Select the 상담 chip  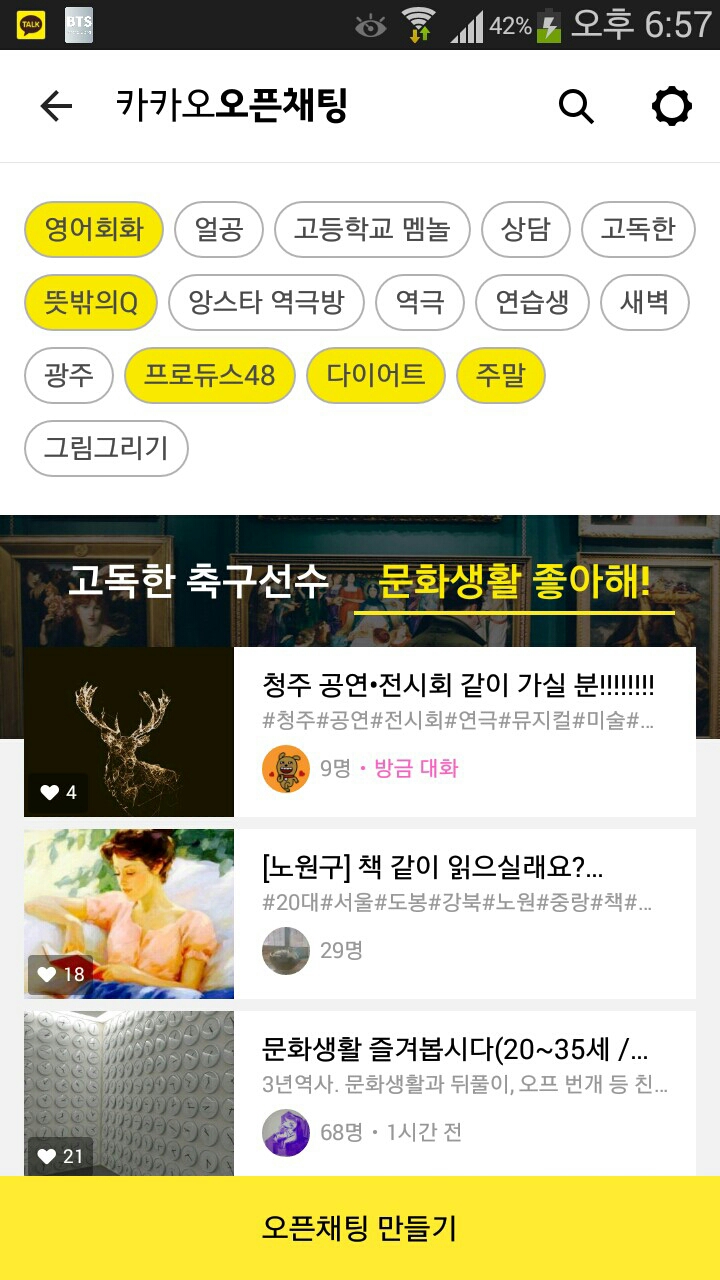pyautogui.click(x=525, y=229)
